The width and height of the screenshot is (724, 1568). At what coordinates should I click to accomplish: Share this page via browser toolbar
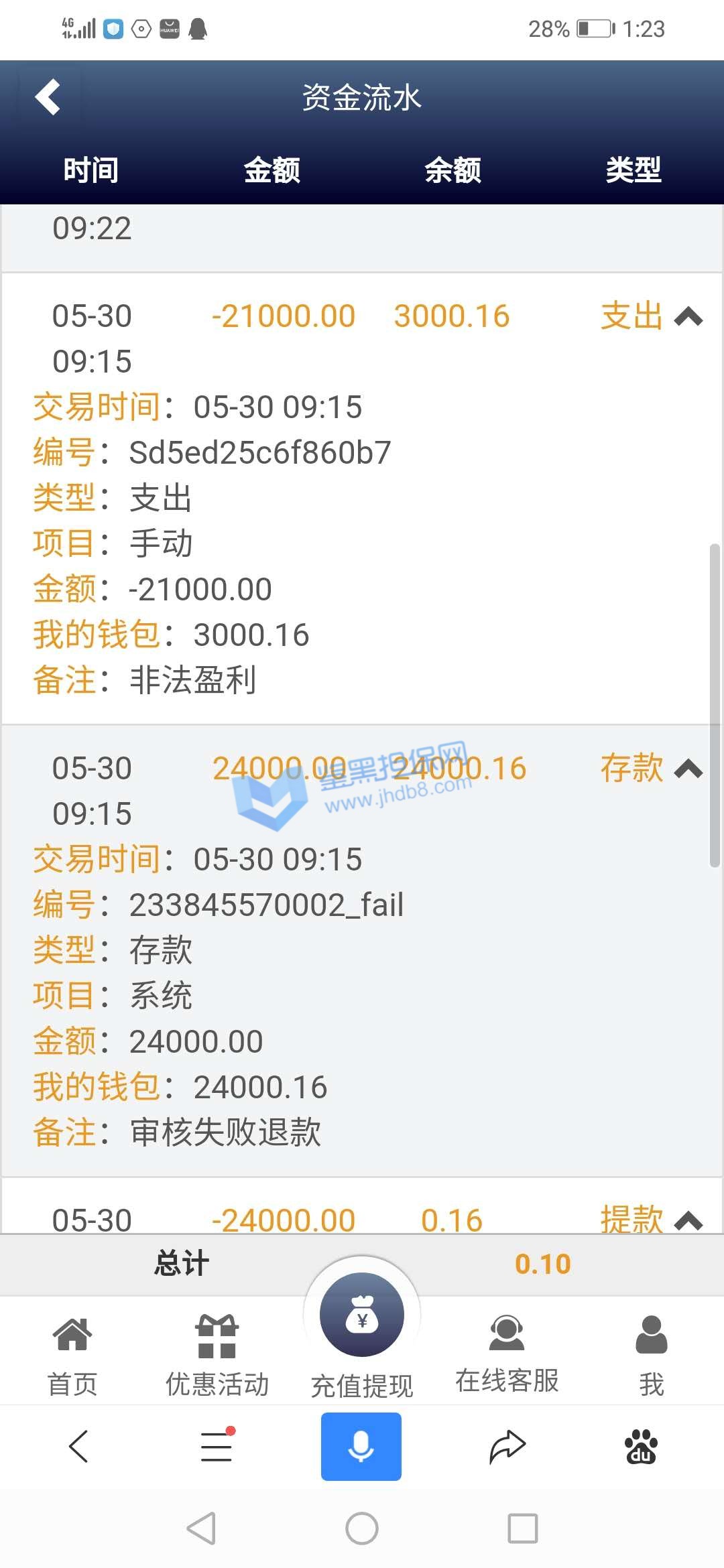[507, 1446]
